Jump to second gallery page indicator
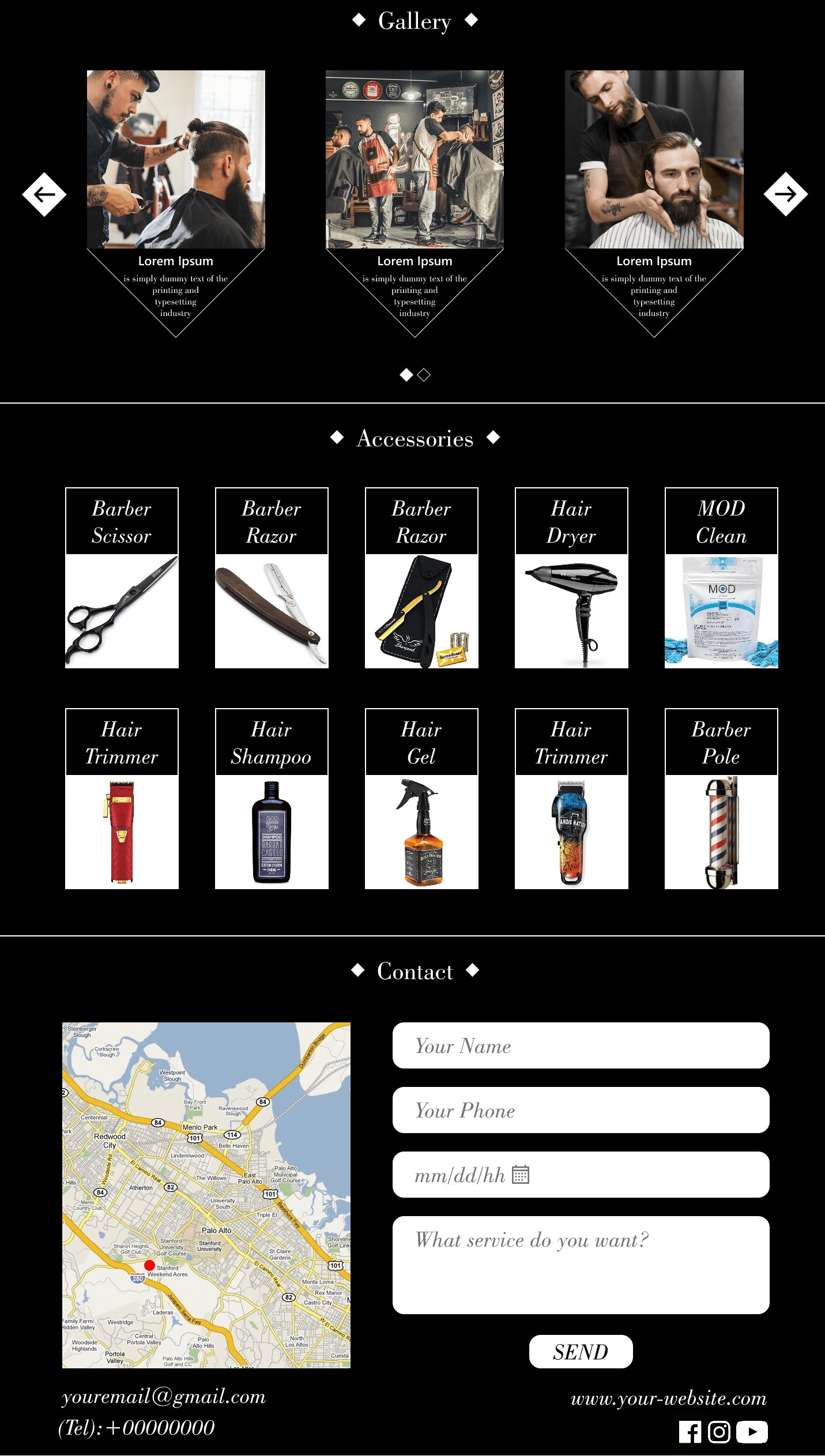The image size is (825, 1456). coord(424,375)
